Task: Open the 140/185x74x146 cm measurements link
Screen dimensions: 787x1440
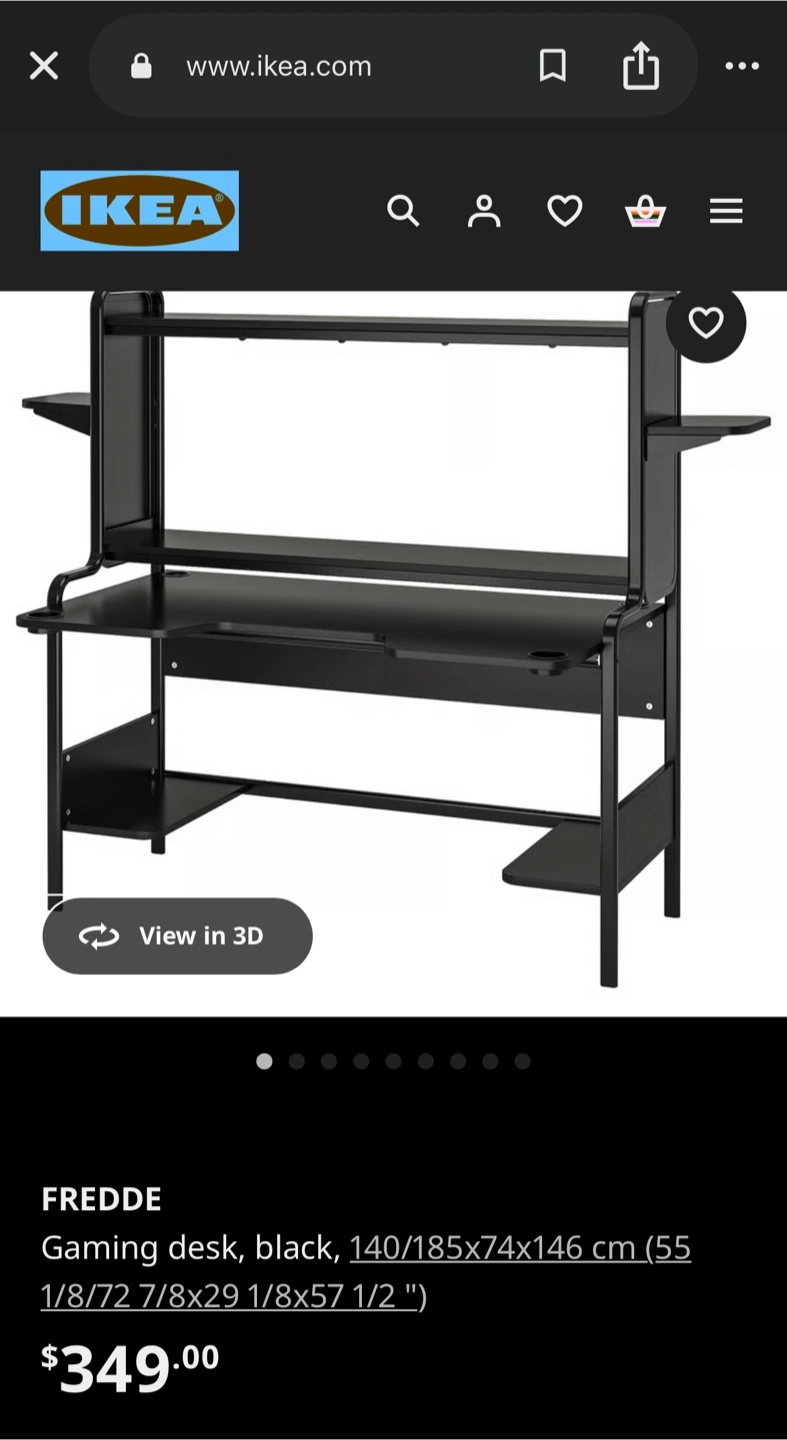Action: (x=366, y=1272)
